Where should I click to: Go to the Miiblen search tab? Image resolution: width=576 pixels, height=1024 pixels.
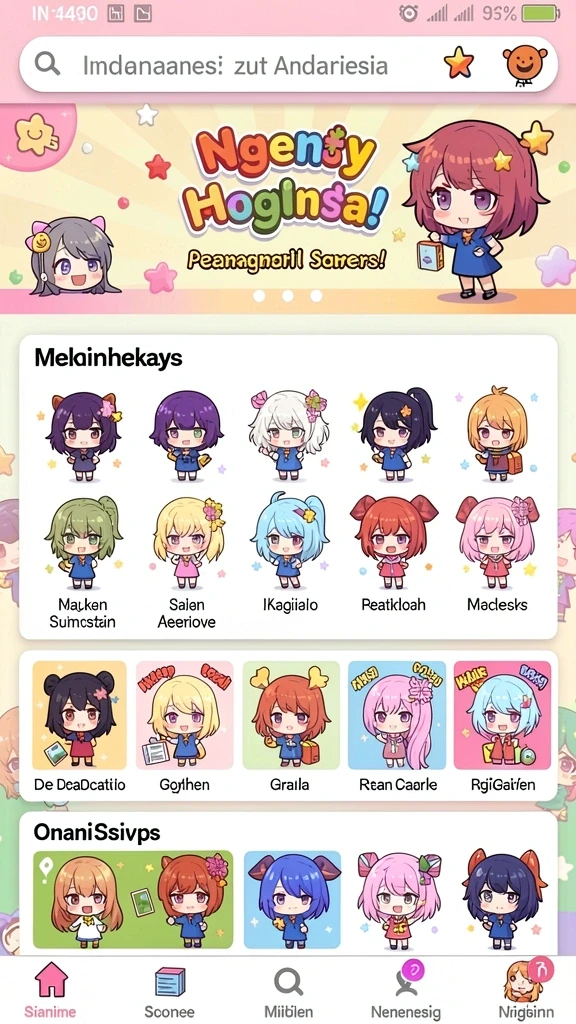click(288, 991)
